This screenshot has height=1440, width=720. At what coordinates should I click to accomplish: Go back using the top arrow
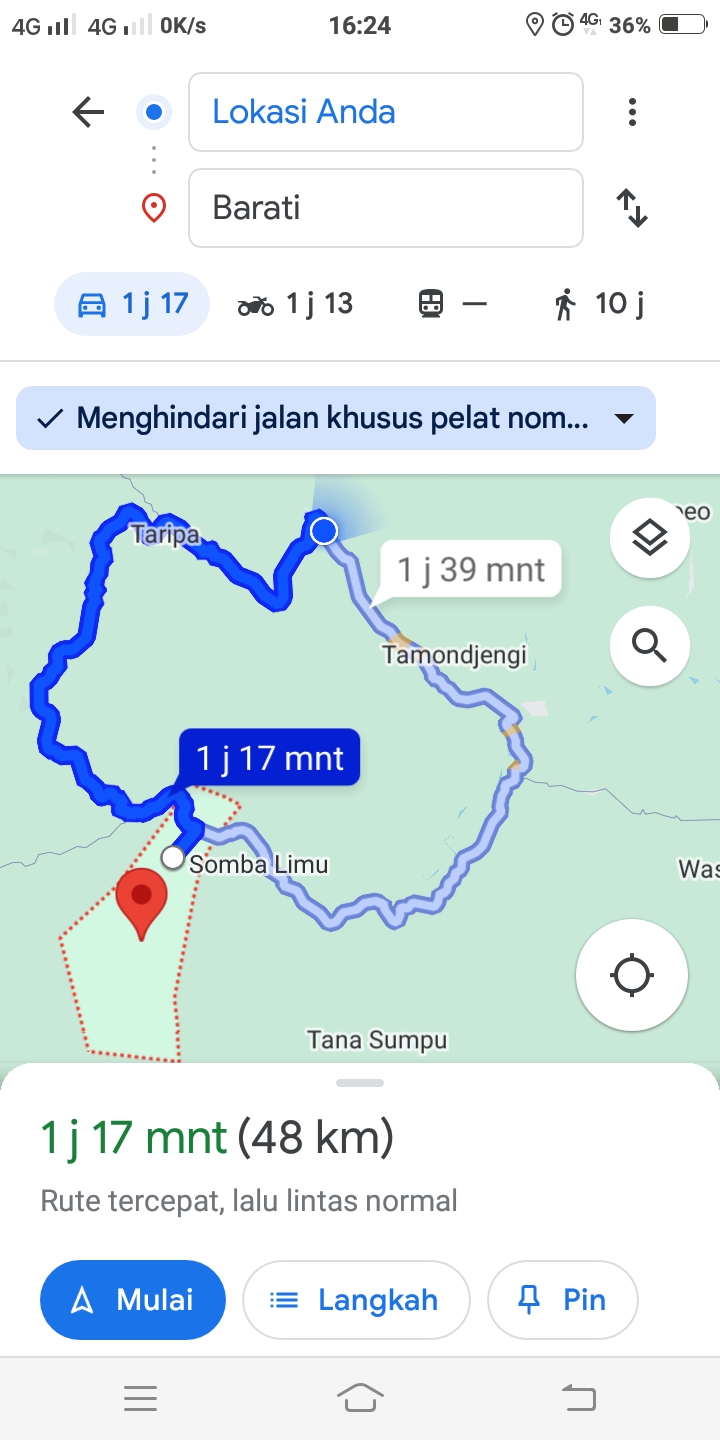88,112
